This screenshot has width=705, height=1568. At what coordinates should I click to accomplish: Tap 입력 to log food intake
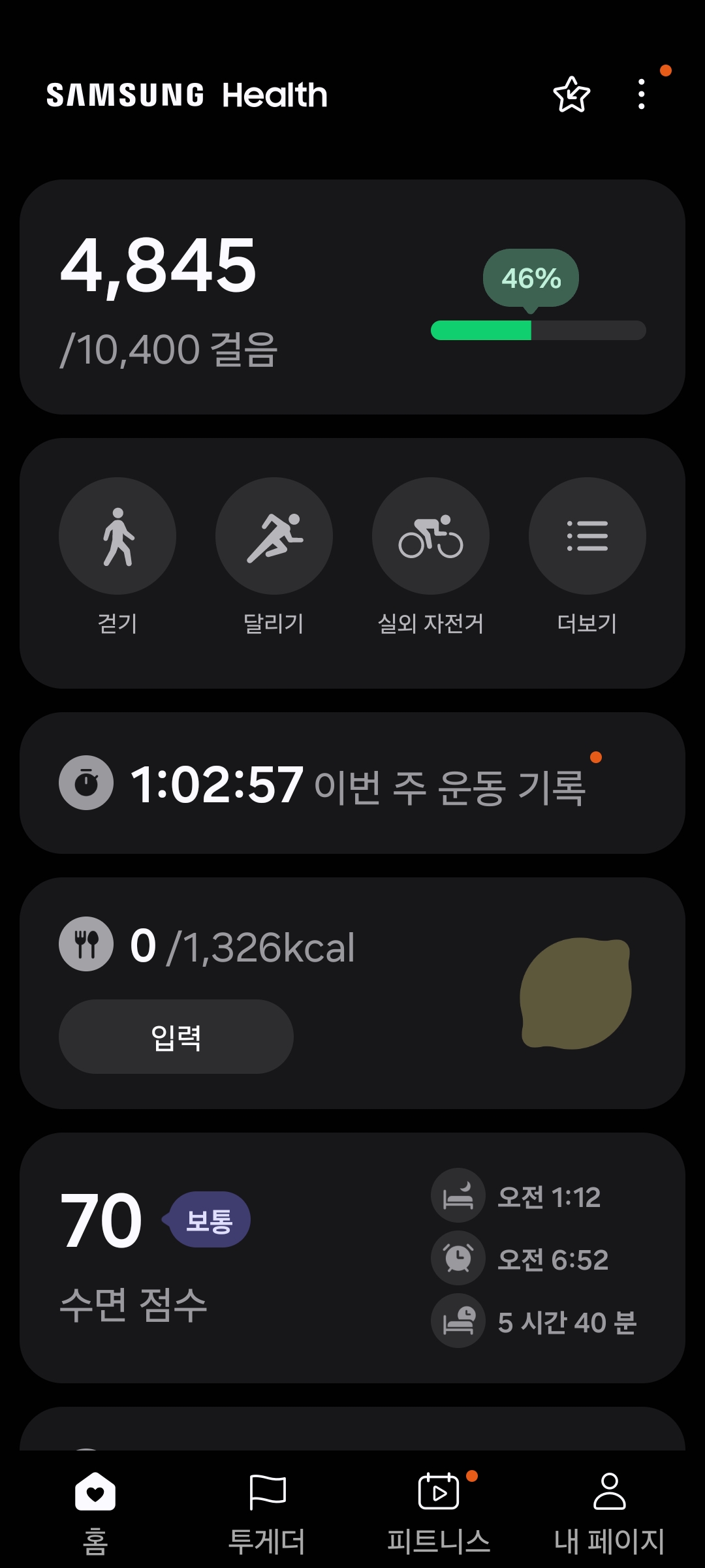point(176,1037)
